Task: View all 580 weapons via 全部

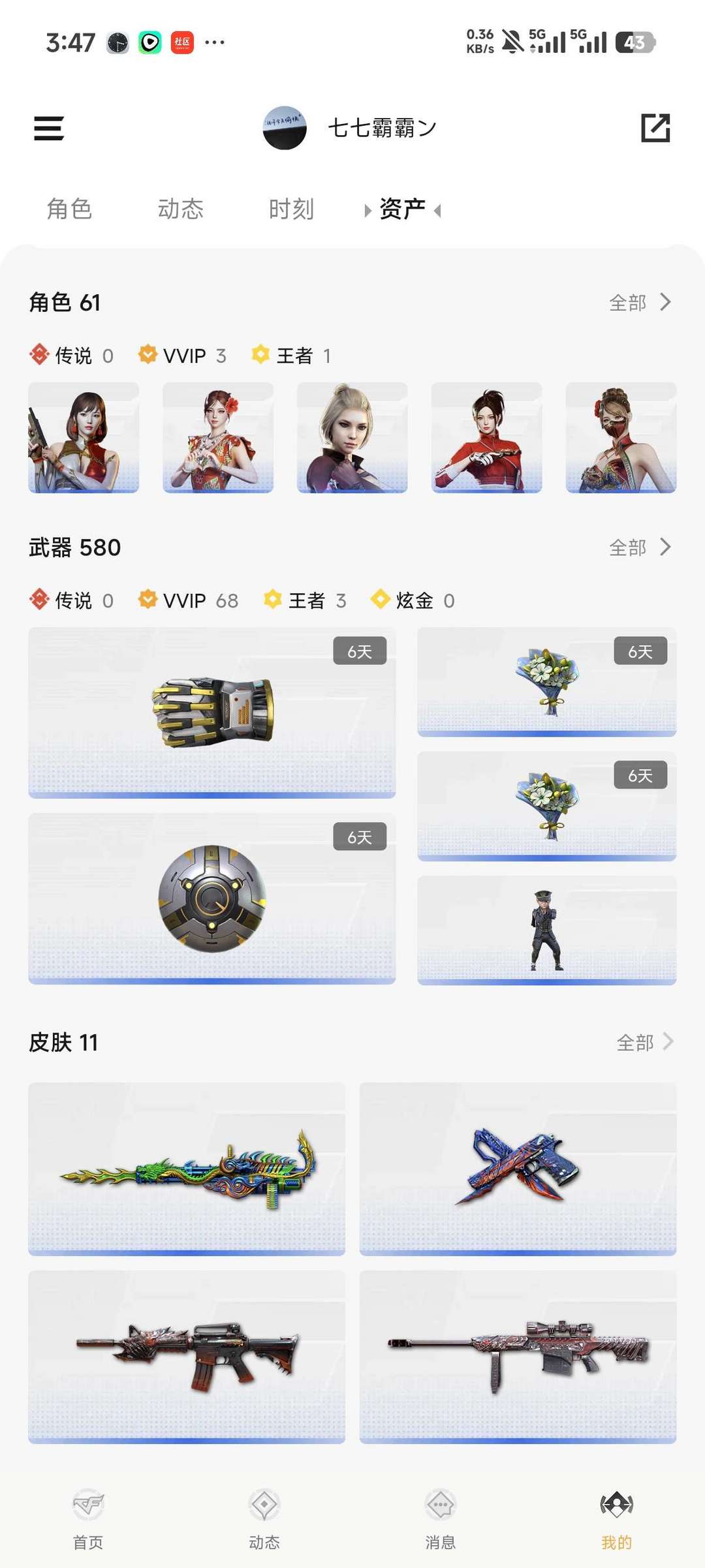Action: pyautogui.click(x=640, y=547)
